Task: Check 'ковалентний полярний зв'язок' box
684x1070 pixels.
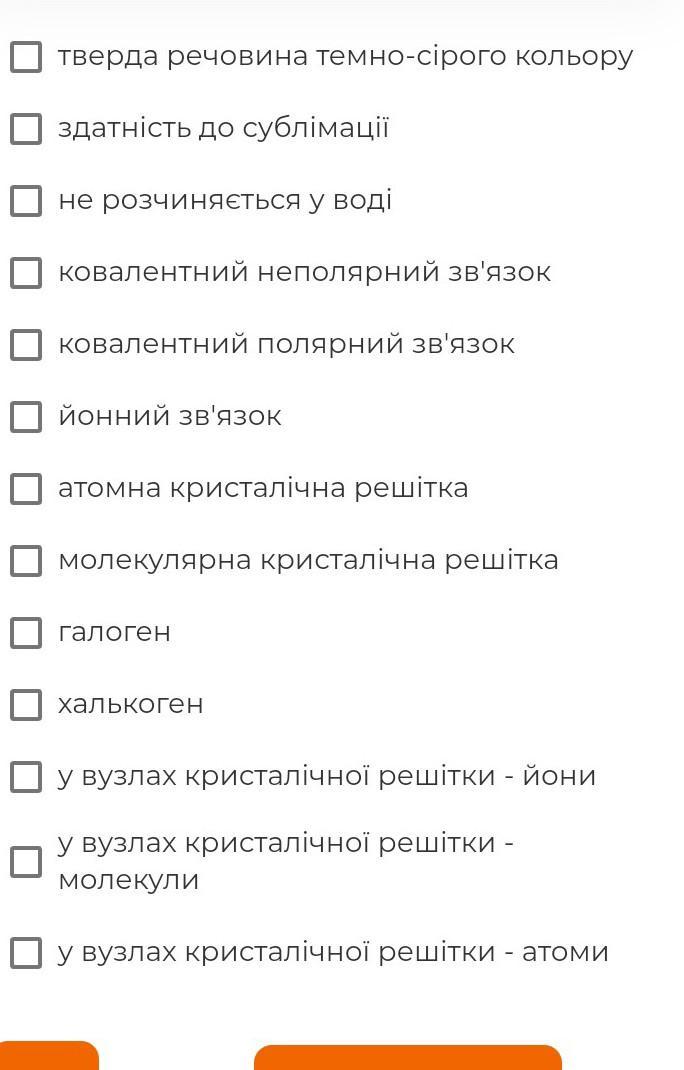Action: tap(26, 345)
